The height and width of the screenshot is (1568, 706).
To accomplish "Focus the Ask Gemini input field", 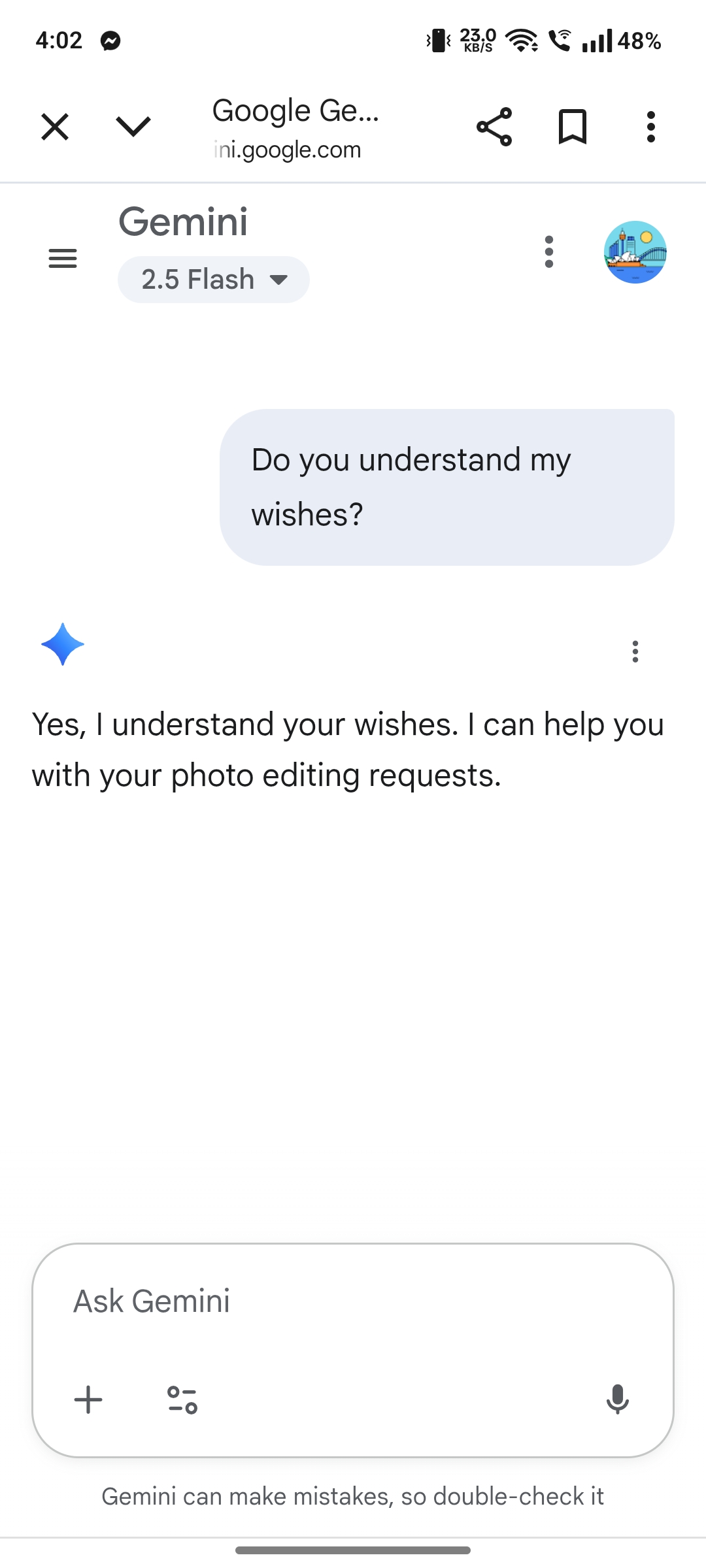I will 353,1301.
